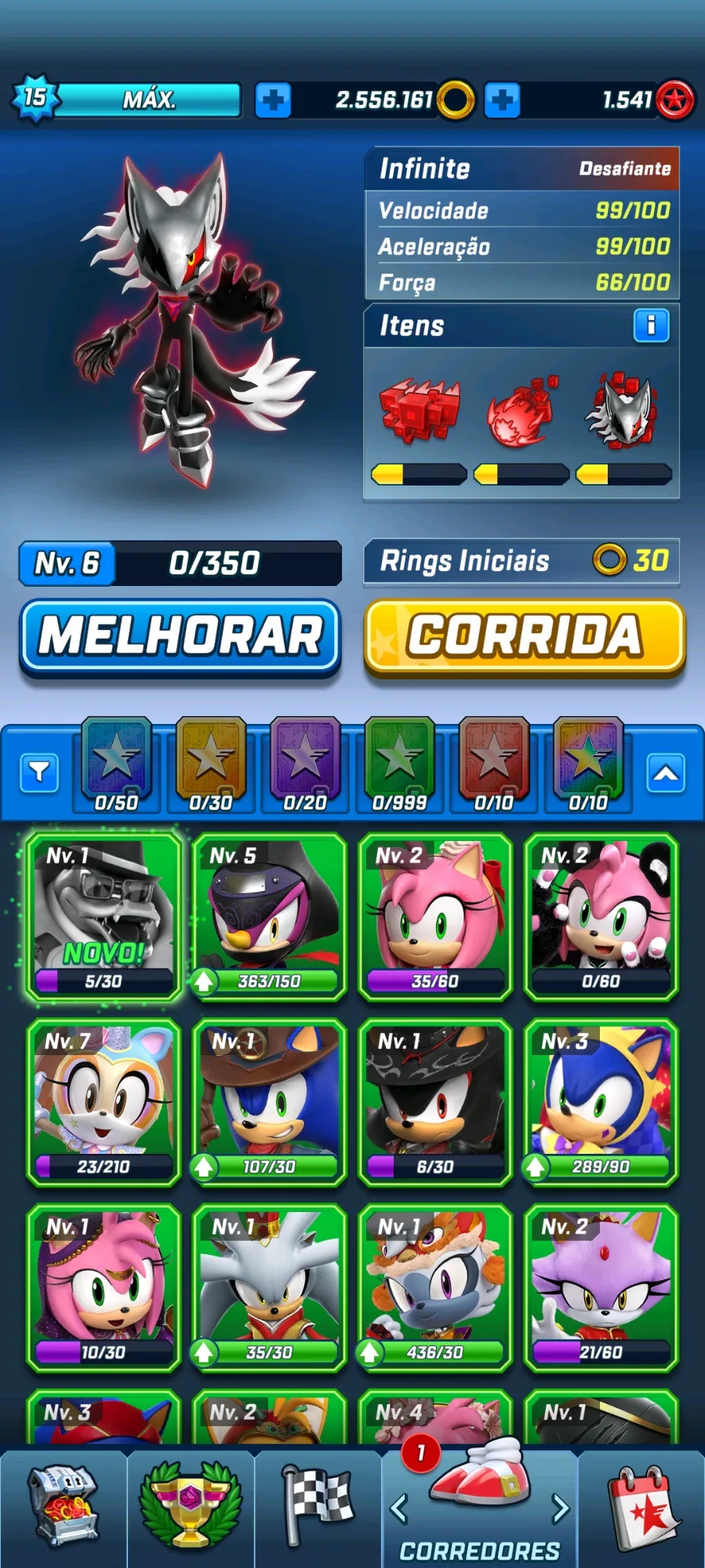The height and width of the screenshot is (1568, 705).
Task: Open the treasure chest shop tab
Action: 64,1506
